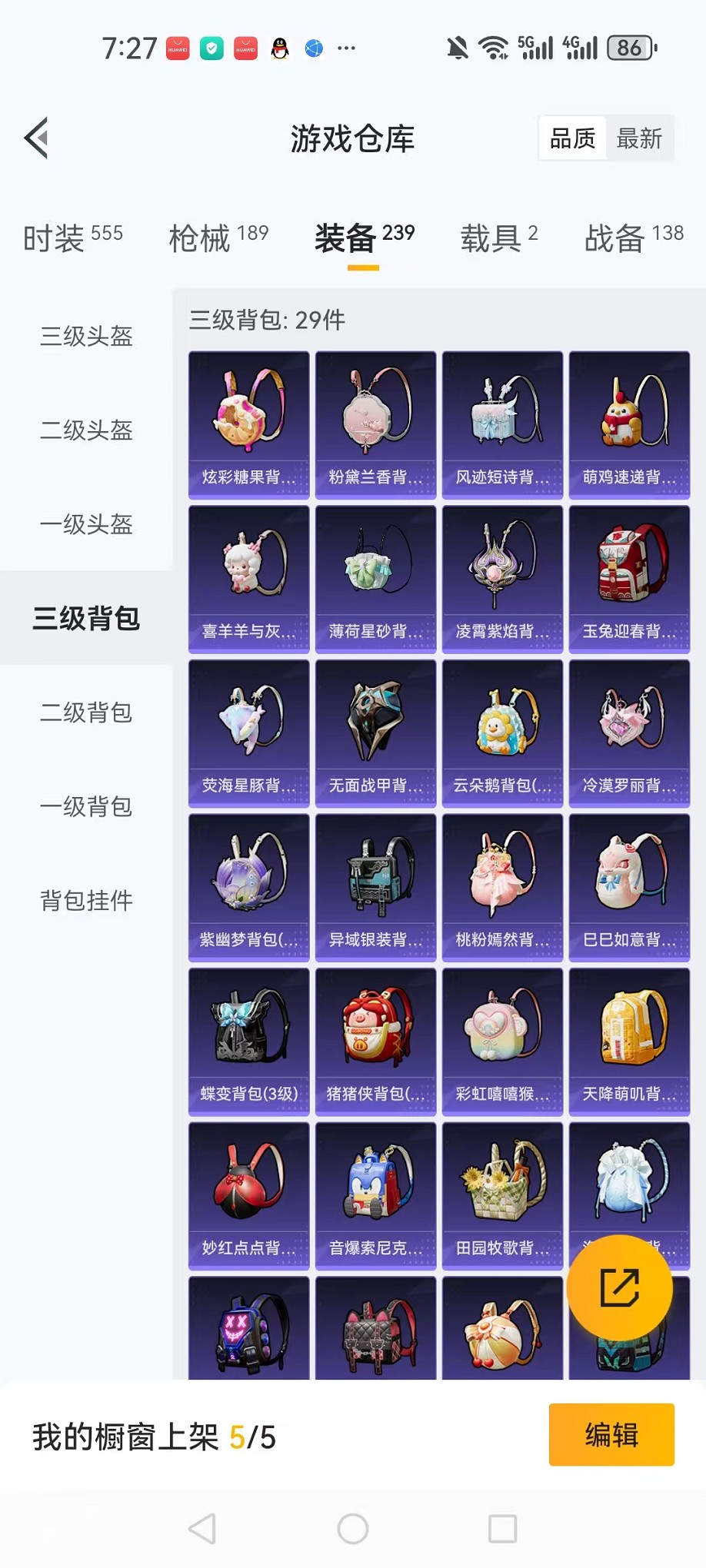Open the 无面战甲背包 item
Screen dimensions: 706x1568
376,733
